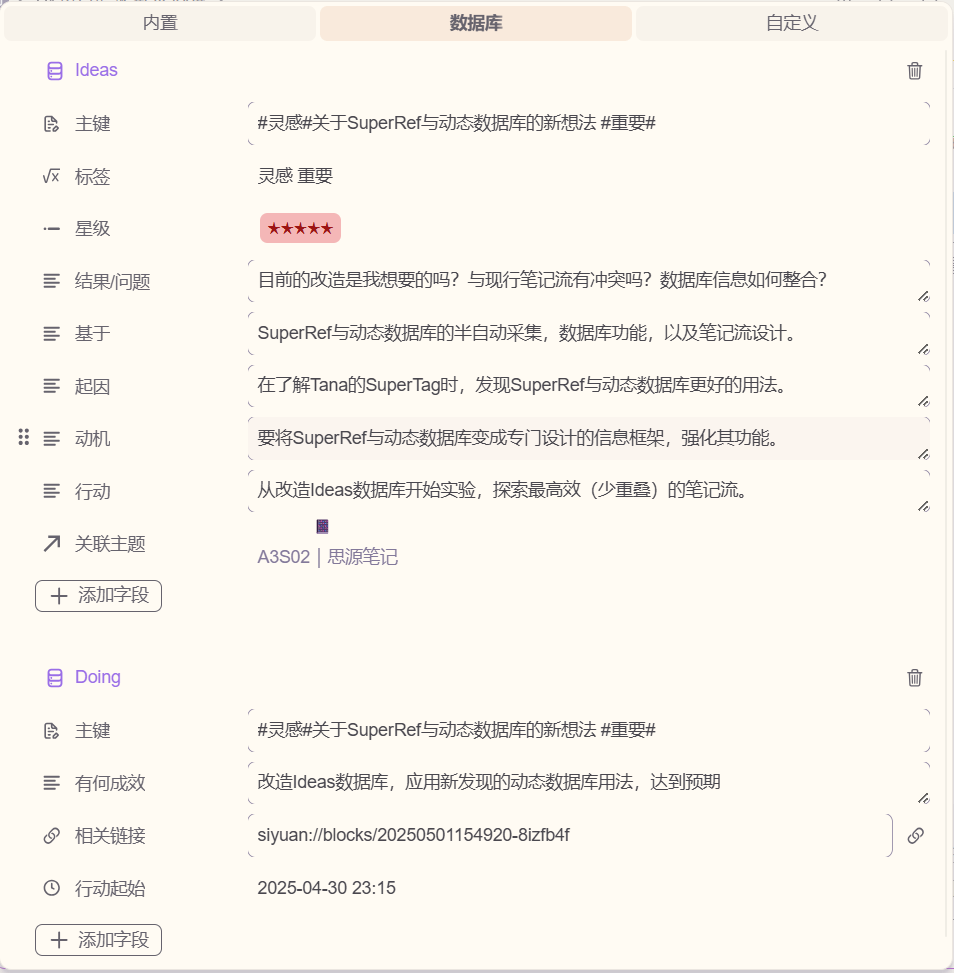Image resolution: width=954 pixels, height=973 pixels.
Task: Edit the 行动 field text
Action: pyautogui.click(x=580, y=491)
